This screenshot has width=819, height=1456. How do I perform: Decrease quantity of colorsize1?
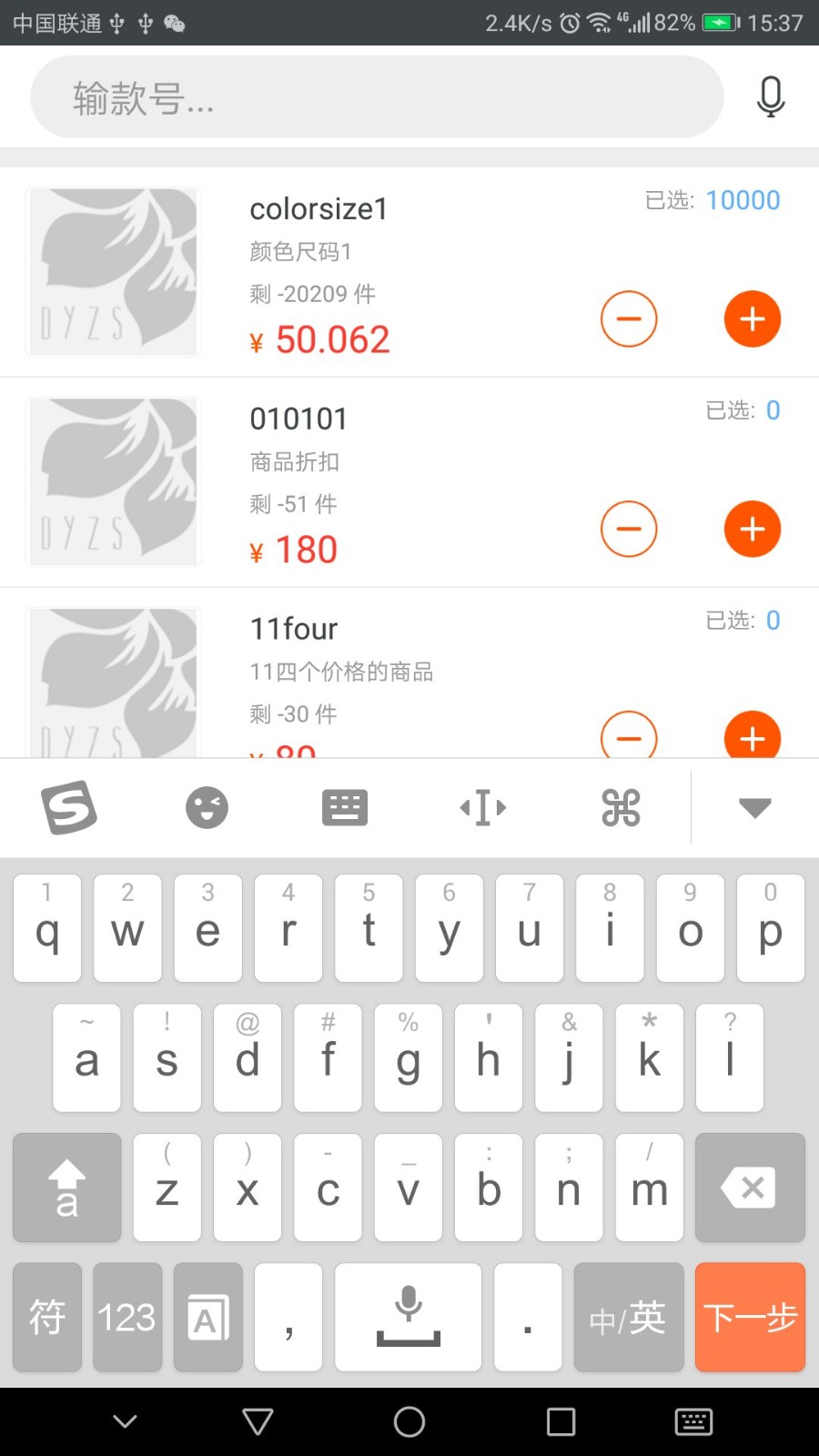pos(629,319)
